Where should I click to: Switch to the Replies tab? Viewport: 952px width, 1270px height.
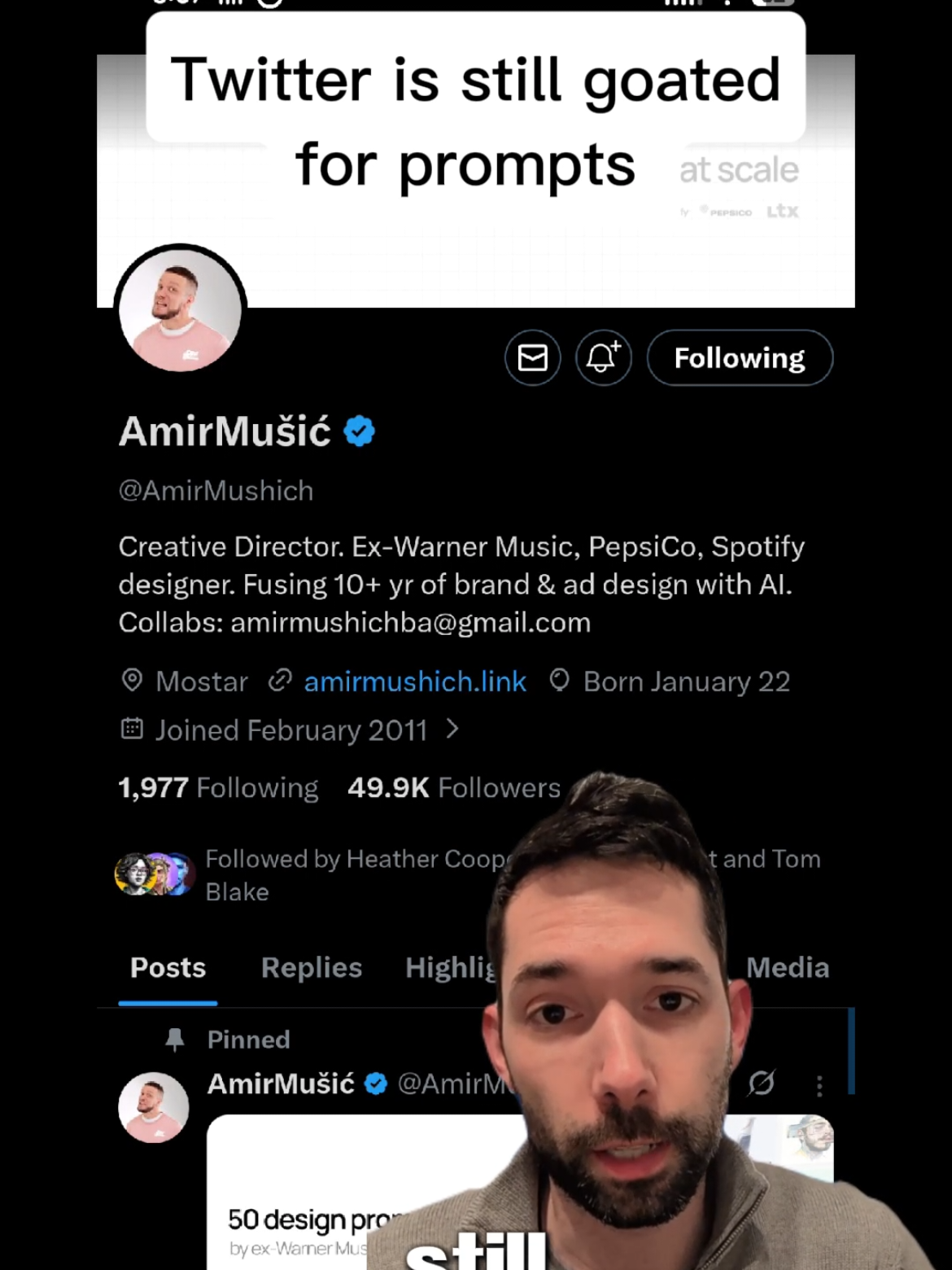pyautogui.click(x=311, y=968)
